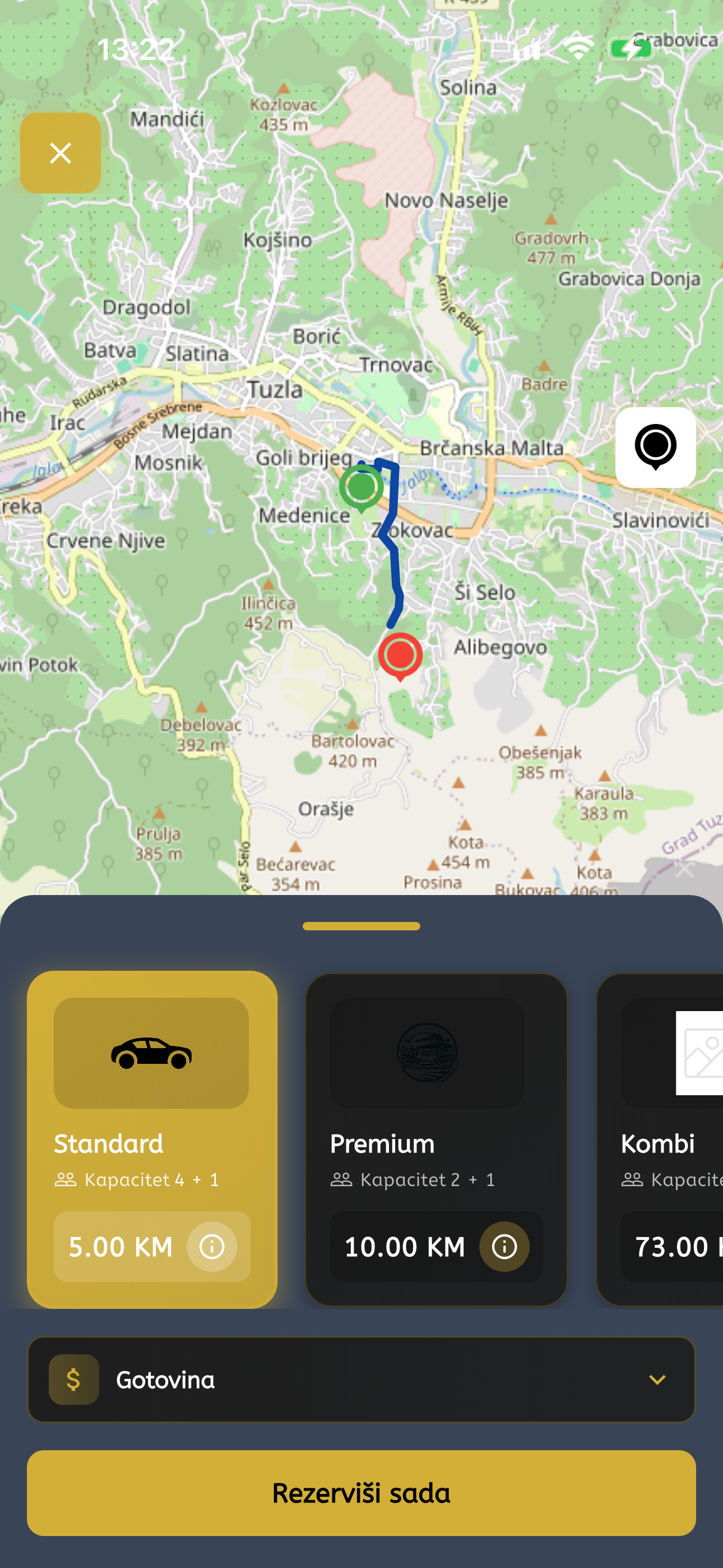View info about Premium 10.00 KM price
Image resolution: width=723 pixels, height=1568 pixels.
(504, 1247)
